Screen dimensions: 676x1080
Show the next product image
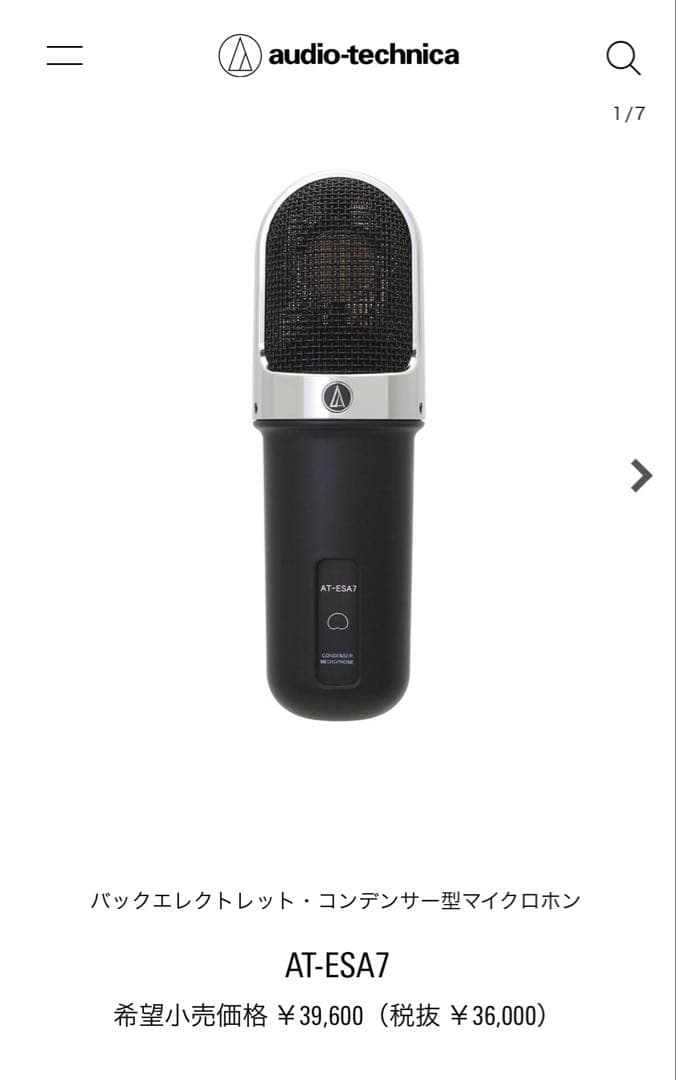coord(641,475)
